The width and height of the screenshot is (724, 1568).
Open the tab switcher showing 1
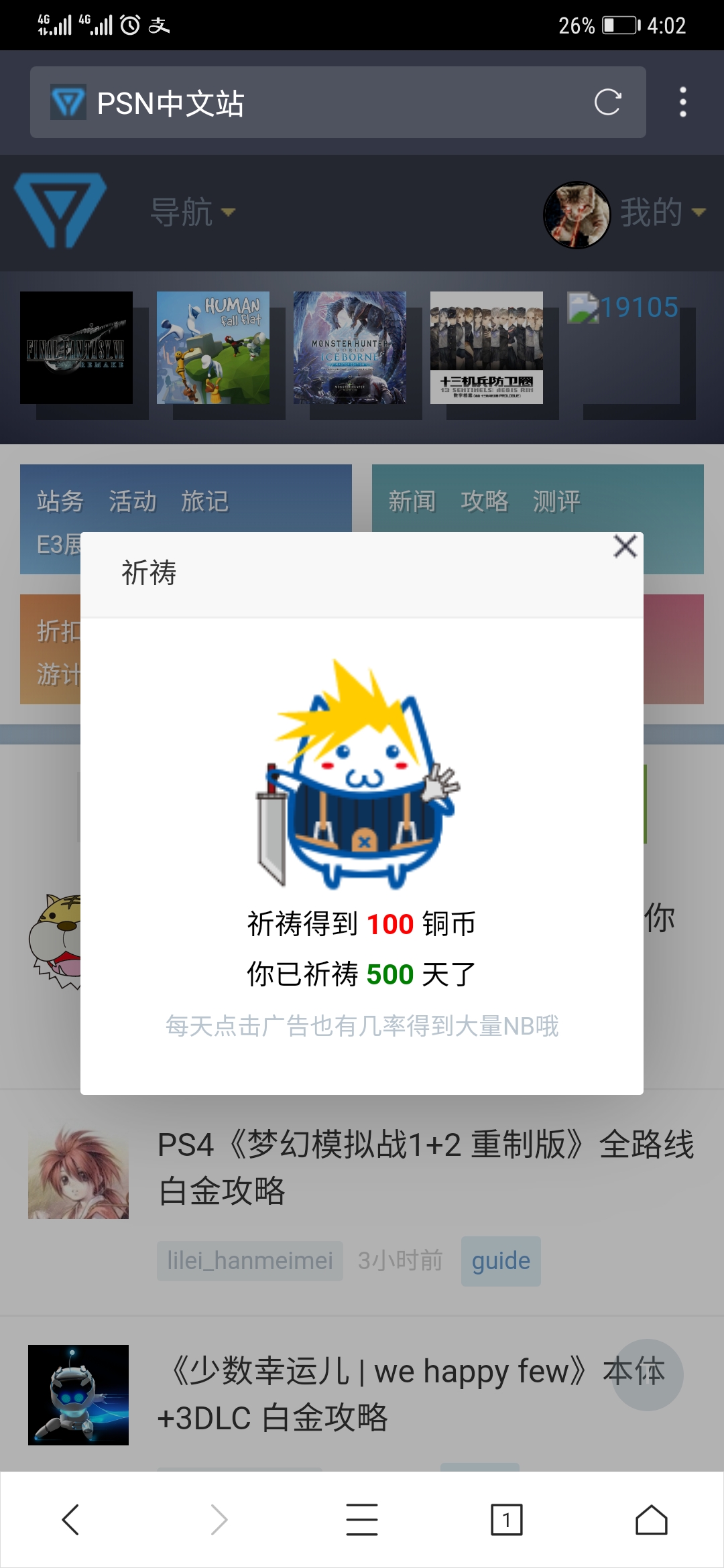[x=507, y=1519]
